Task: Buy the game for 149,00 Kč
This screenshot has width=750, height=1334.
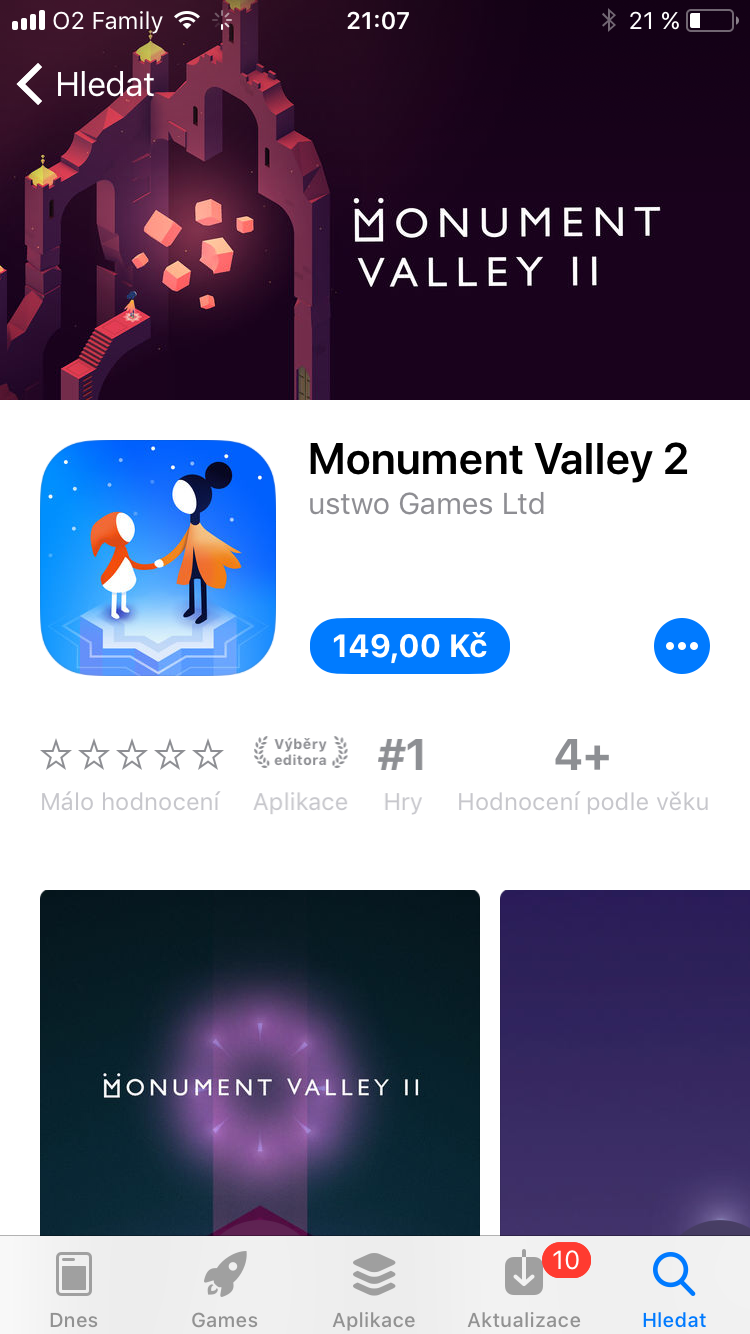Action: coord(409,646)
